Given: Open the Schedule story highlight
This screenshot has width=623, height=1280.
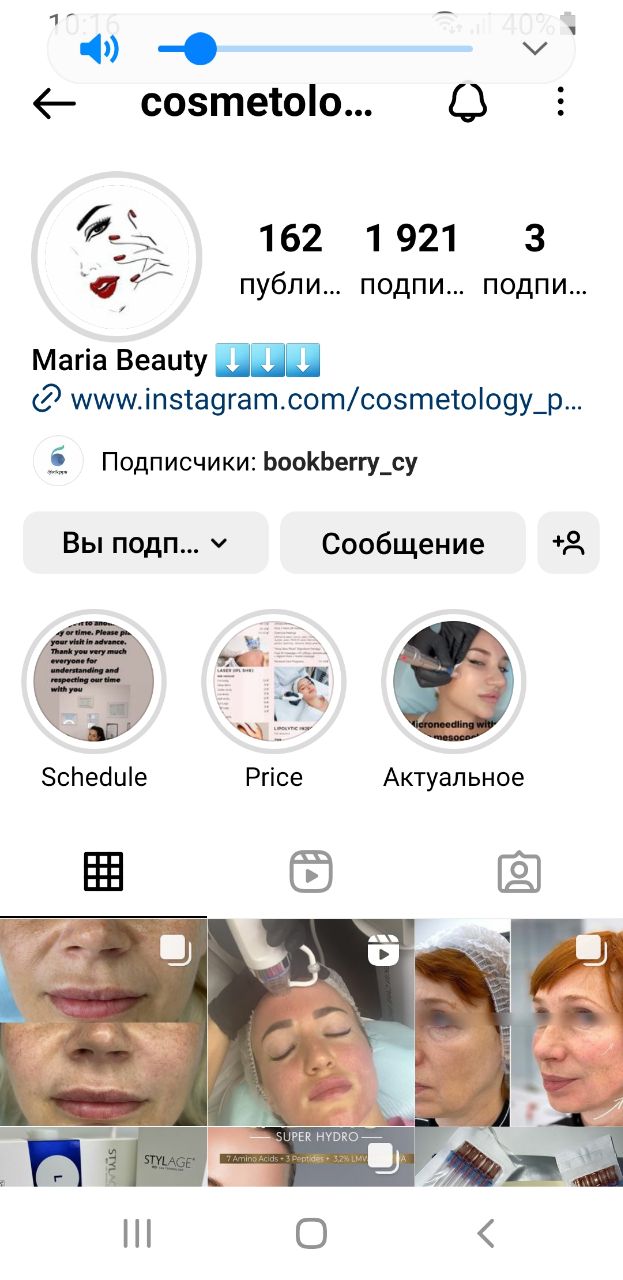Looking at the screenshot, I should 94,681.
